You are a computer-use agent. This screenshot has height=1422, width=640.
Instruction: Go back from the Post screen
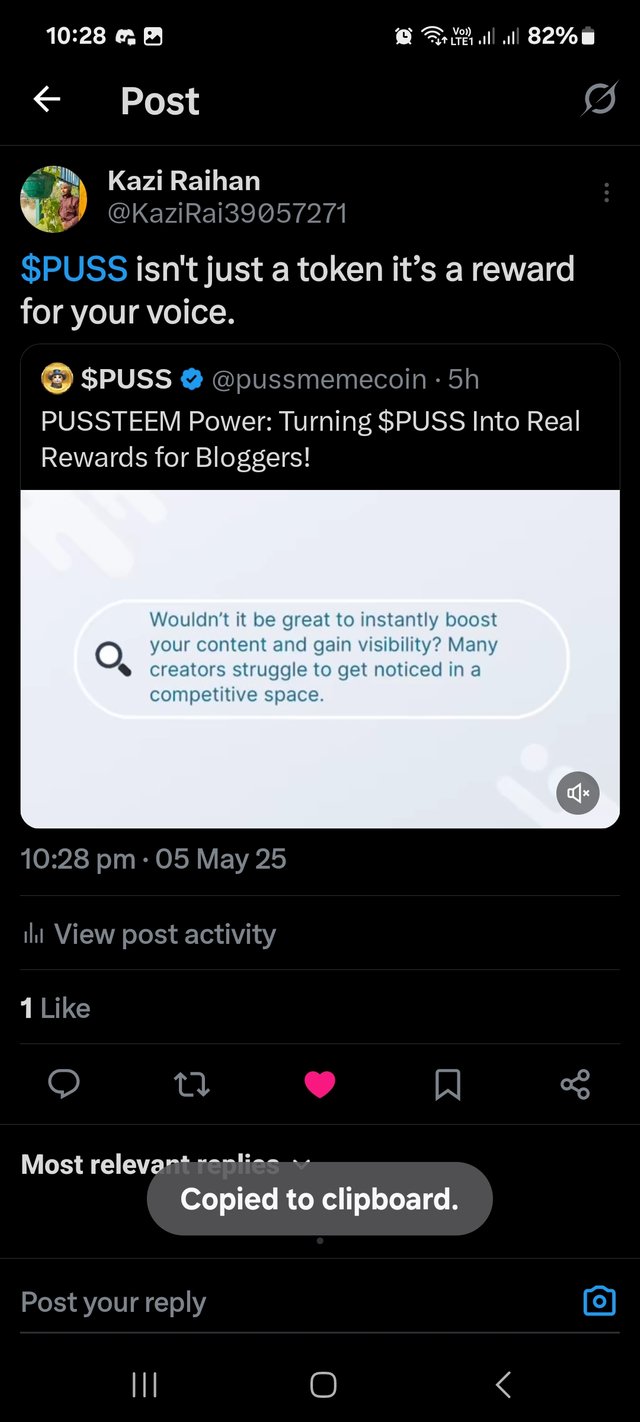47,99
